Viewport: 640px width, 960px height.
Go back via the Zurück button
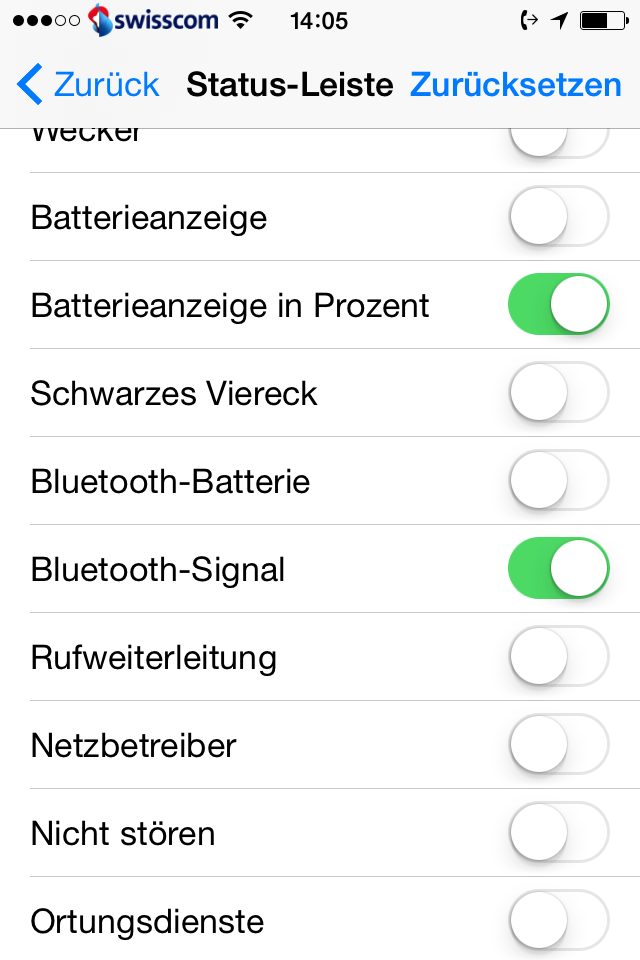click(x=88, y=85)
